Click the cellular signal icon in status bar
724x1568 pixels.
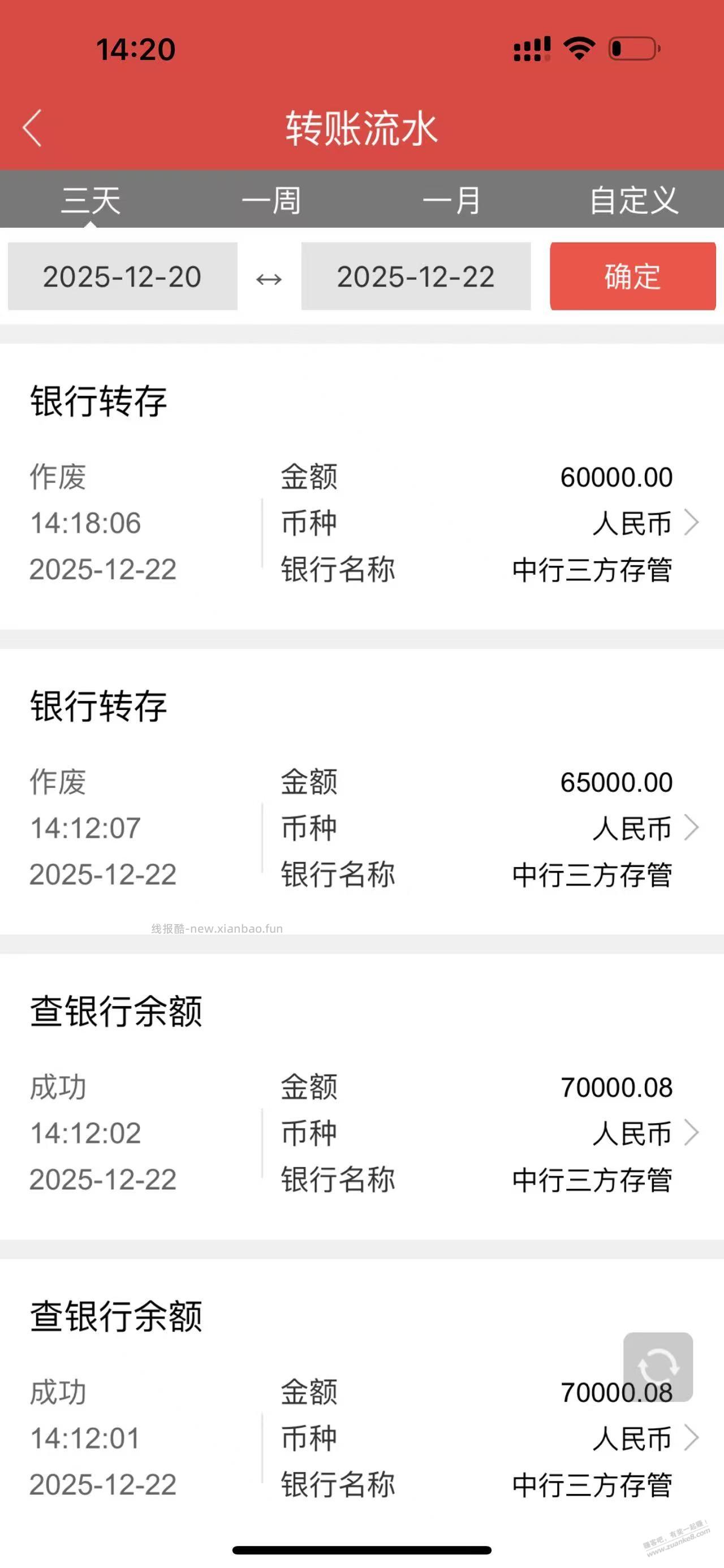532,47
